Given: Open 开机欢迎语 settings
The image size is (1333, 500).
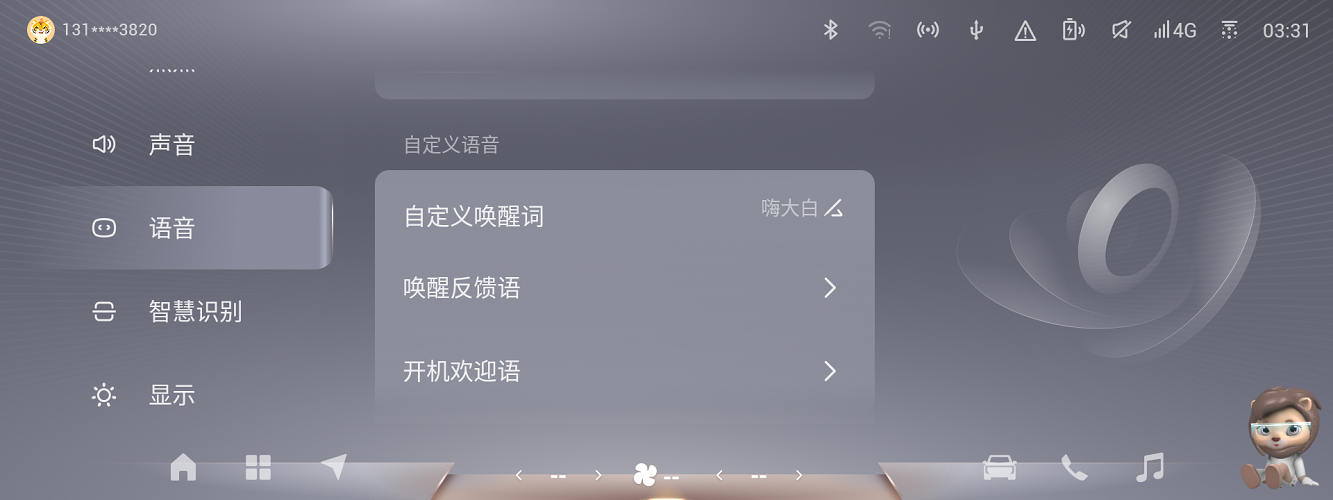Looking at the screenshot, I should tap(624, 371).
